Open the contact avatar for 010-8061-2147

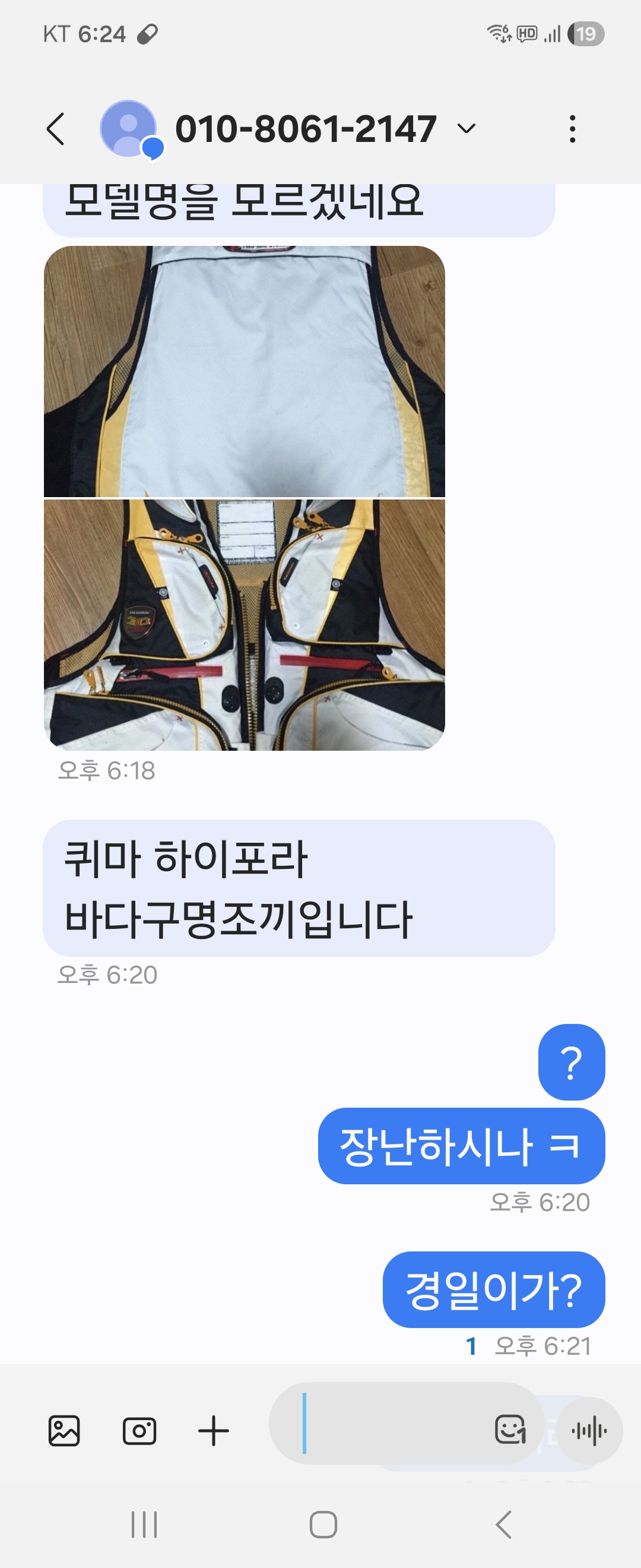click(x=129, y=129)
